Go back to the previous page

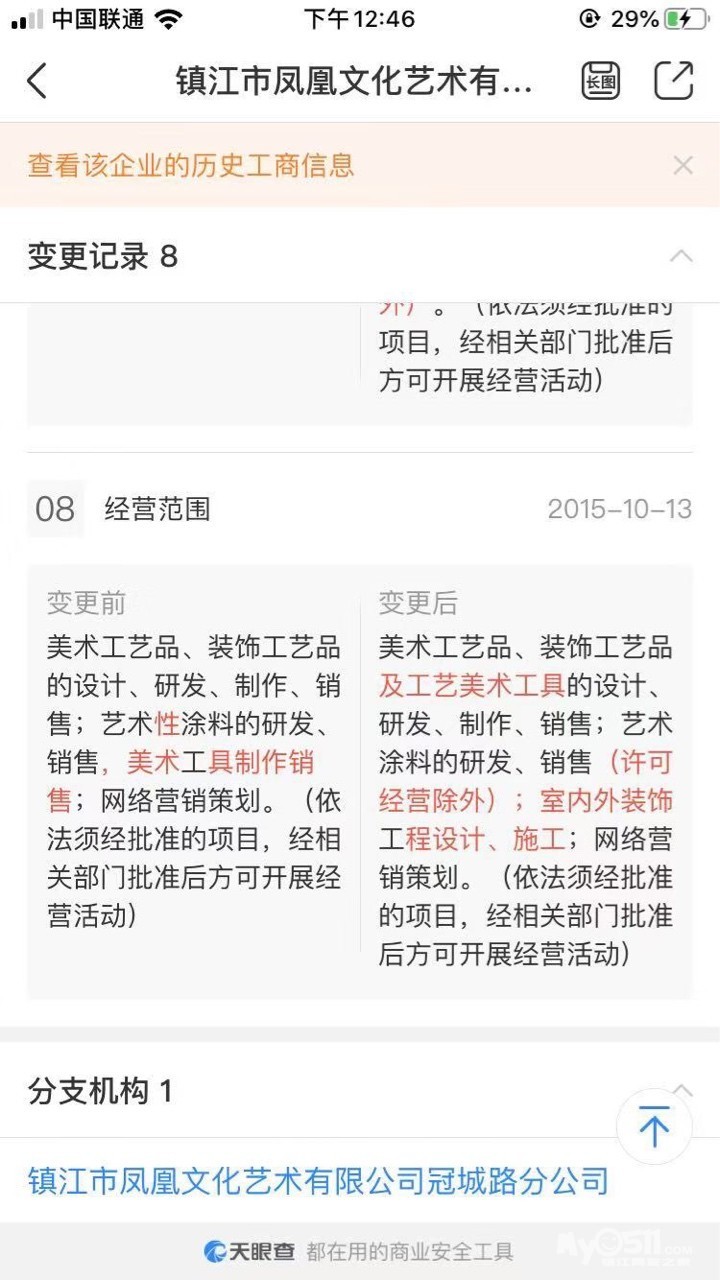pos(37,81)
